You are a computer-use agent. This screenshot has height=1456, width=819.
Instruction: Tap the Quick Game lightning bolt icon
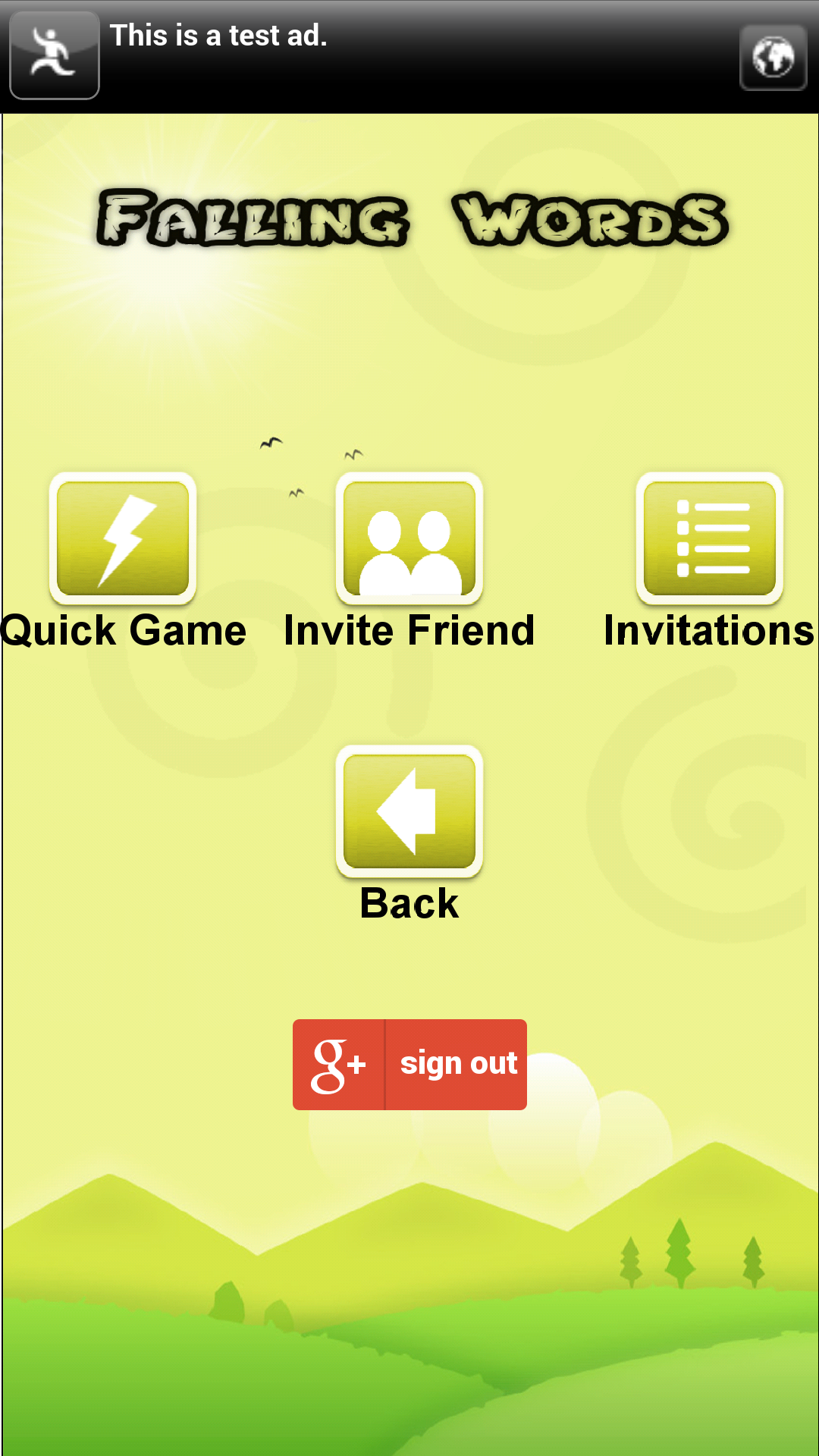(124, 538)
